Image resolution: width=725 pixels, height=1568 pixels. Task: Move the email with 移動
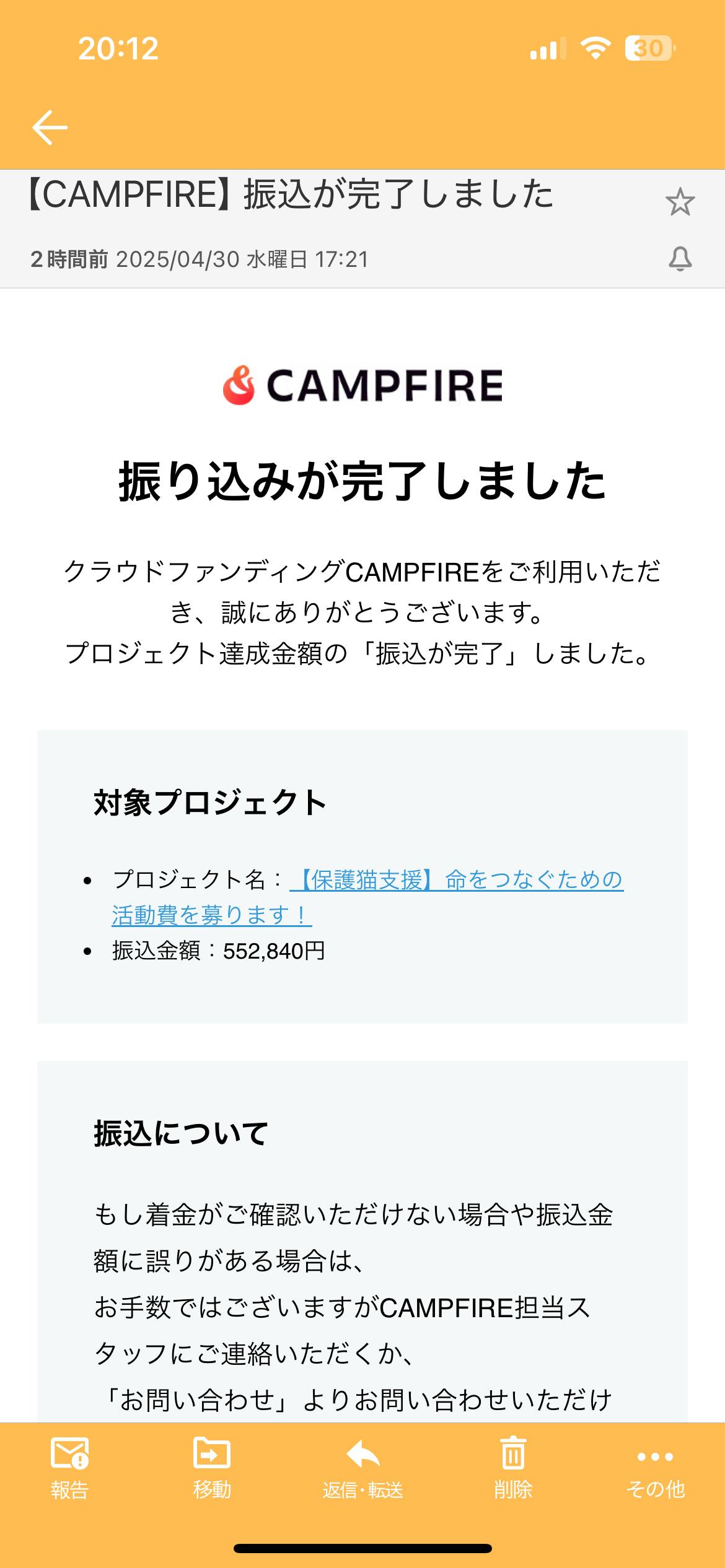coord(212,1468)
